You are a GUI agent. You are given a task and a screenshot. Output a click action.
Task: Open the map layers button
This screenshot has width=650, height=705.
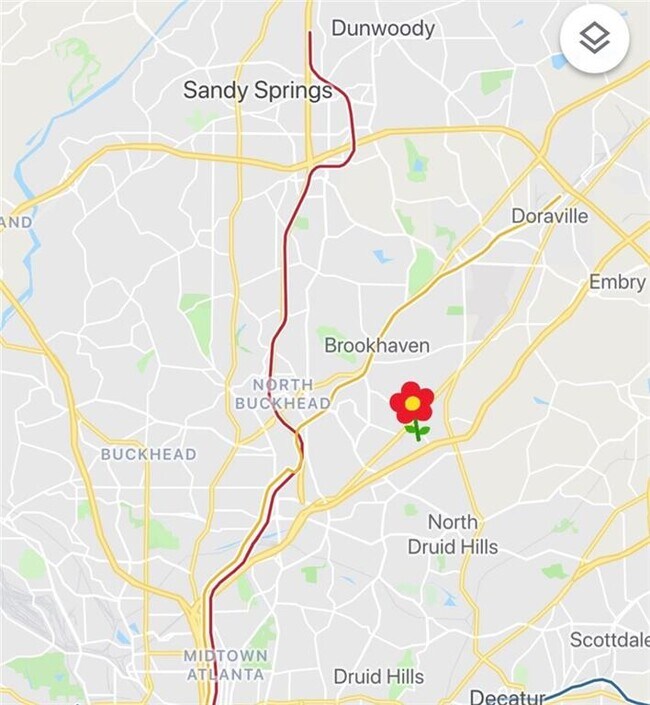pos(594,39)
